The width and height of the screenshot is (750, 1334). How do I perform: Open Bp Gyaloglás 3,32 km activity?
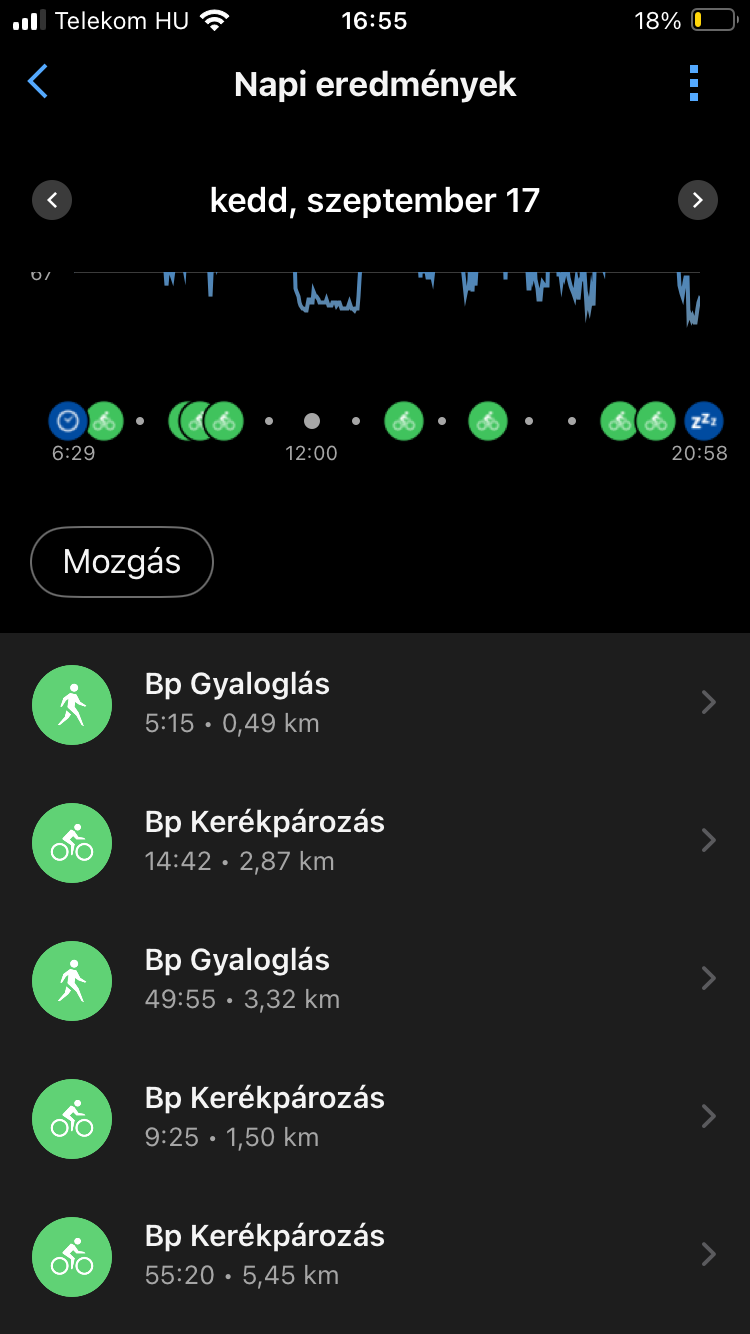tap(375, 979)
